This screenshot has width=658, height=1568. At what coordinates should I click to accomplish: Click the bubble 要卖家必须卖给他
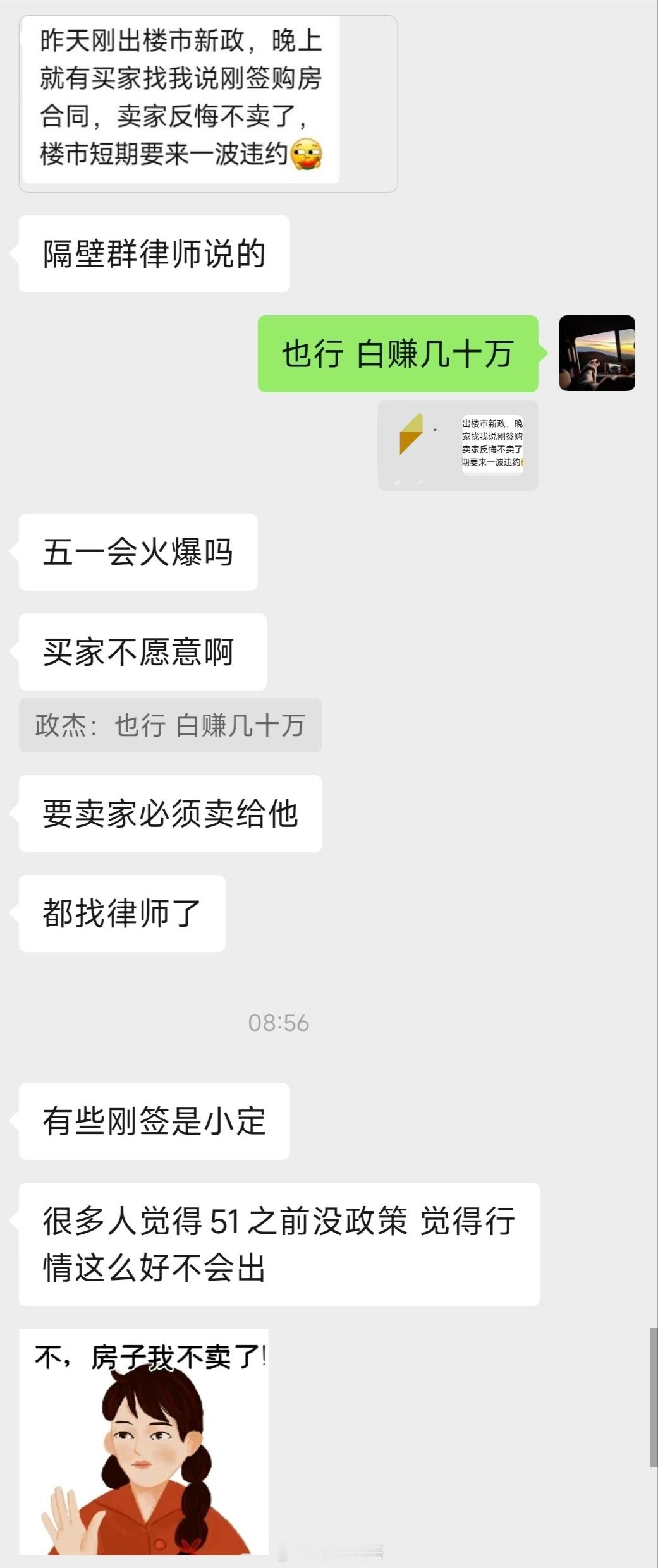(x=169, y=814)
